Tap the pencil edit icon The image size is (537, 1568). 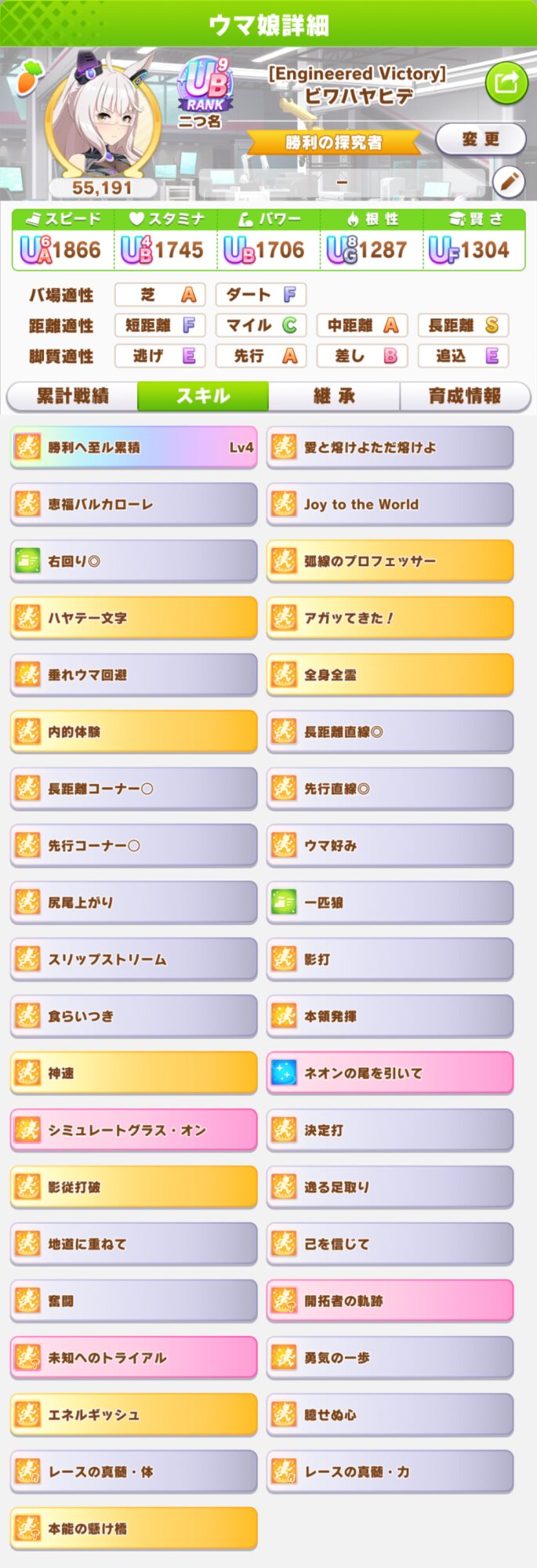pyautogui.click(x=509, y=182)
